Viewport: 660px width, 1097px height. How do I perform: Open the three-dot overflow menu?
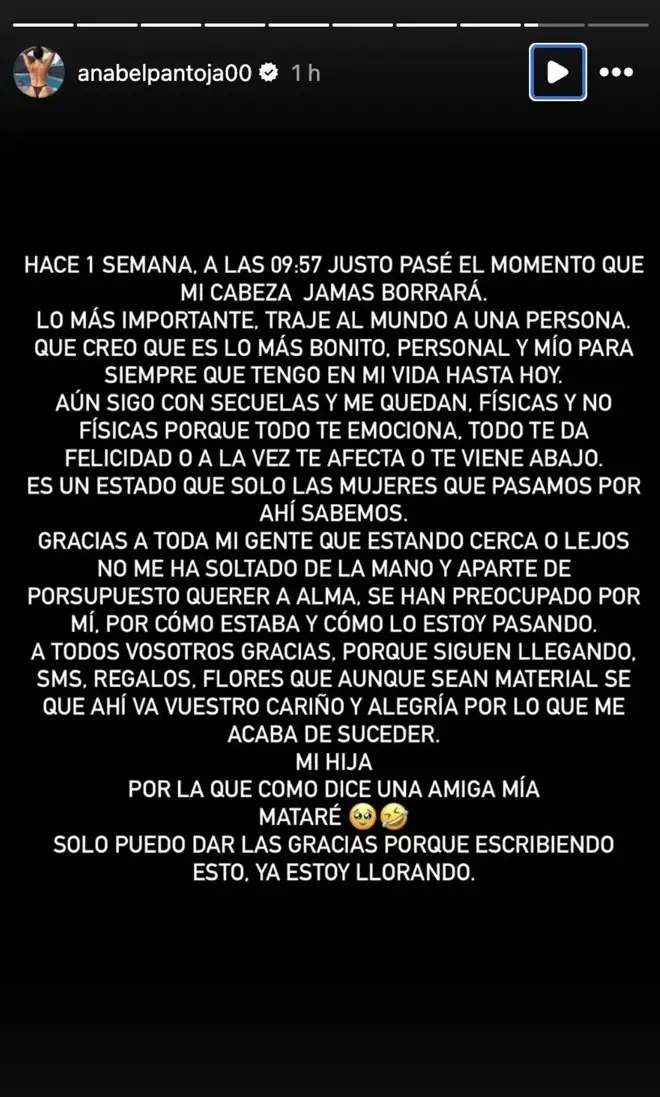tap(616, 72)
